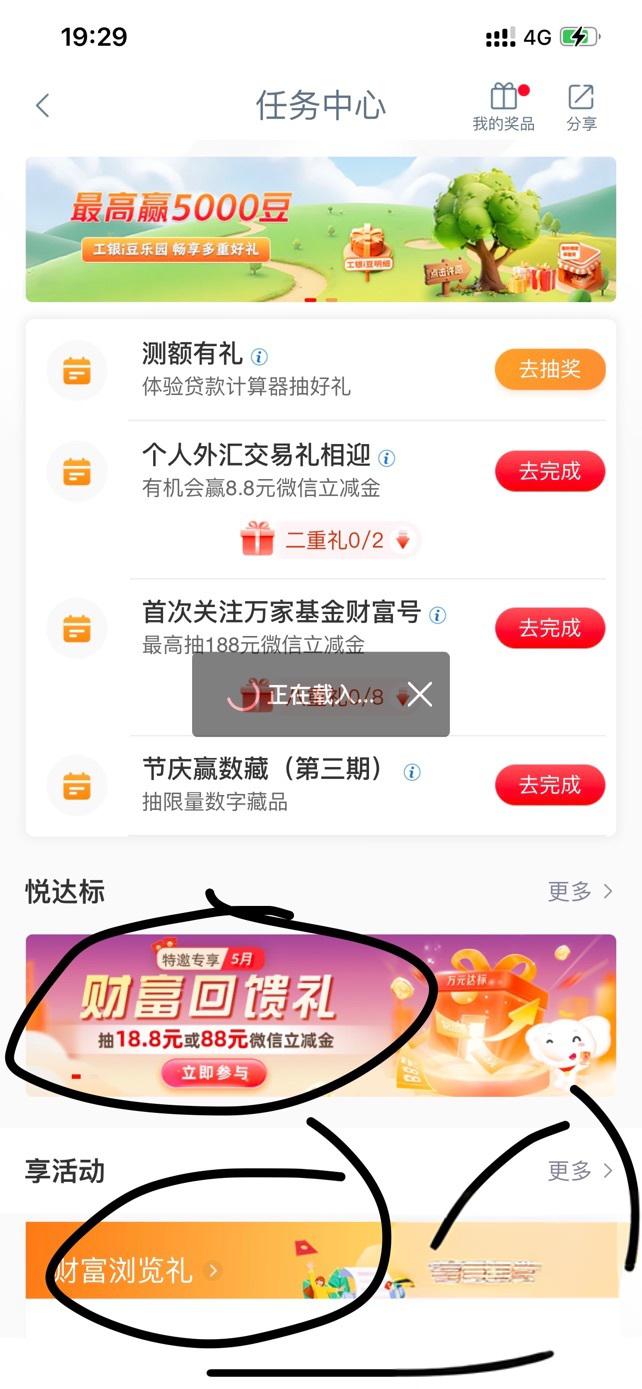Open 我的奖品 gift icon
642x1389 pixels.
coord(504,107)
